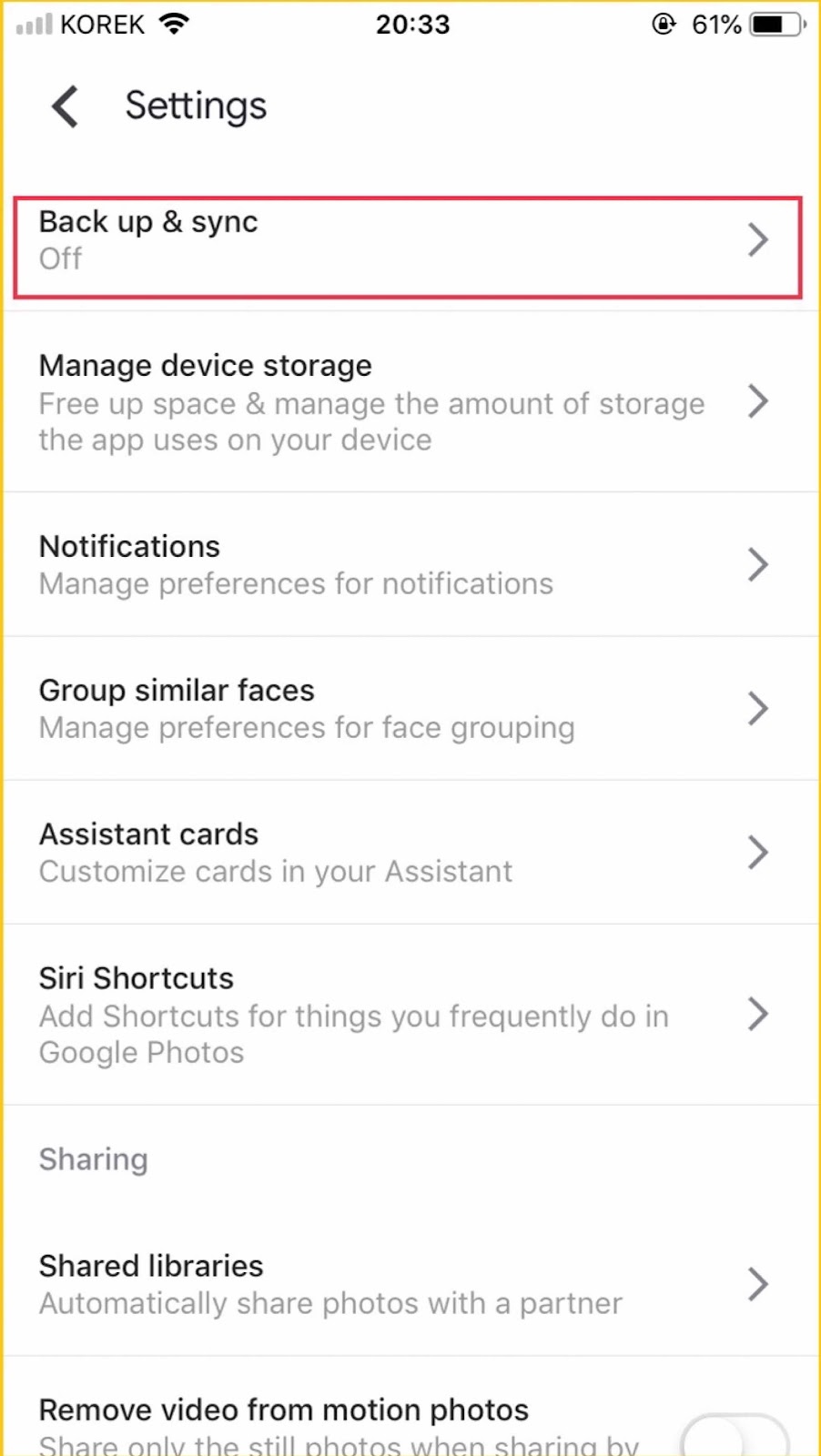Open Assistant cards settings
This screenshot has height=1456, width=821.
click(410, 852)
